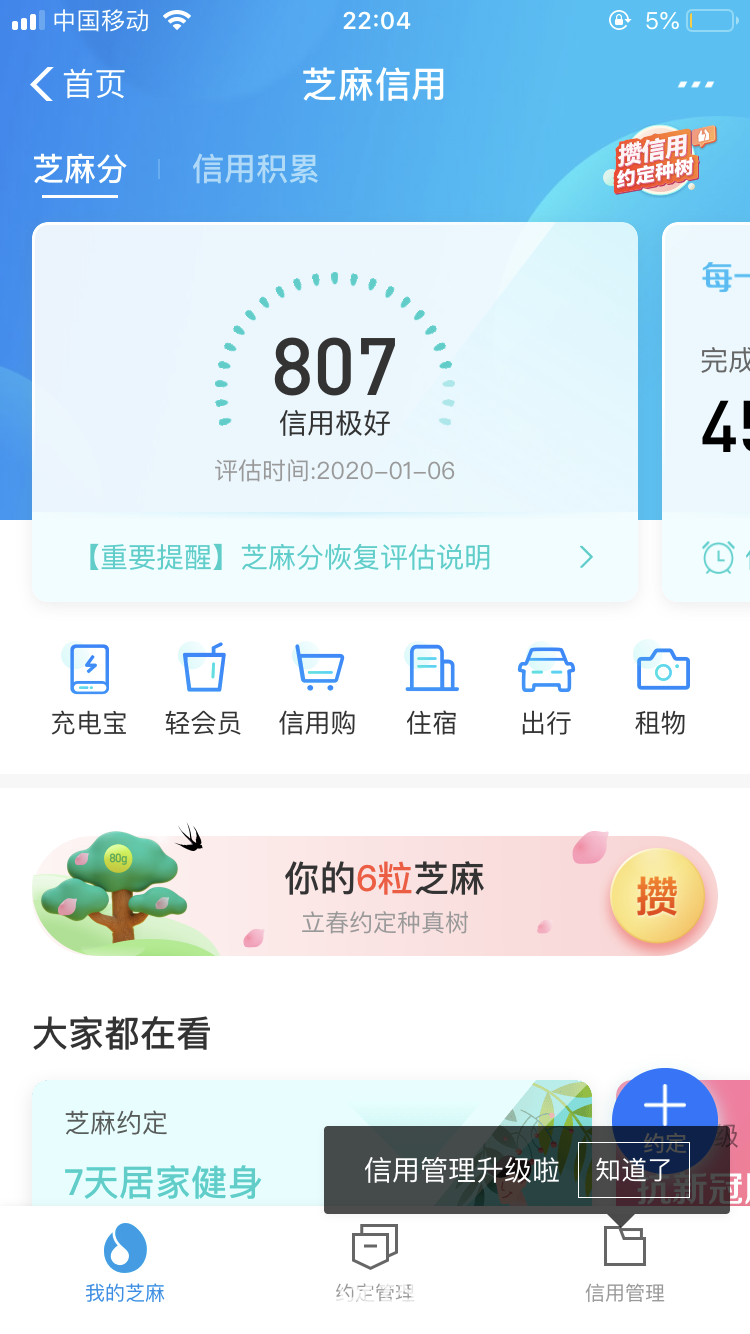This screenshot has height=1334, width=750.
Task: Open 充电宝 service
Action: 89,690
